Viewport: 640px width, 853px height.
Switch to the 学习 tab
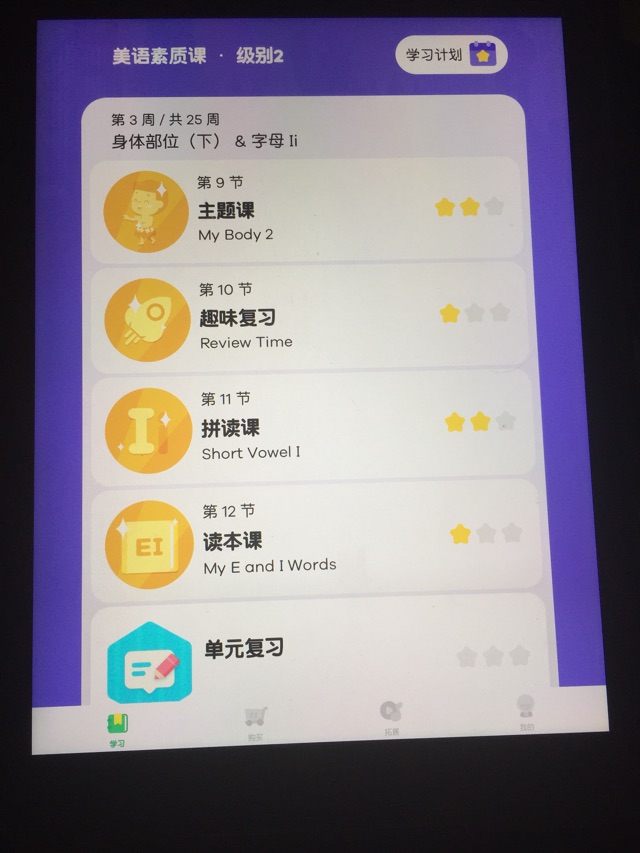tap(118, 726)
